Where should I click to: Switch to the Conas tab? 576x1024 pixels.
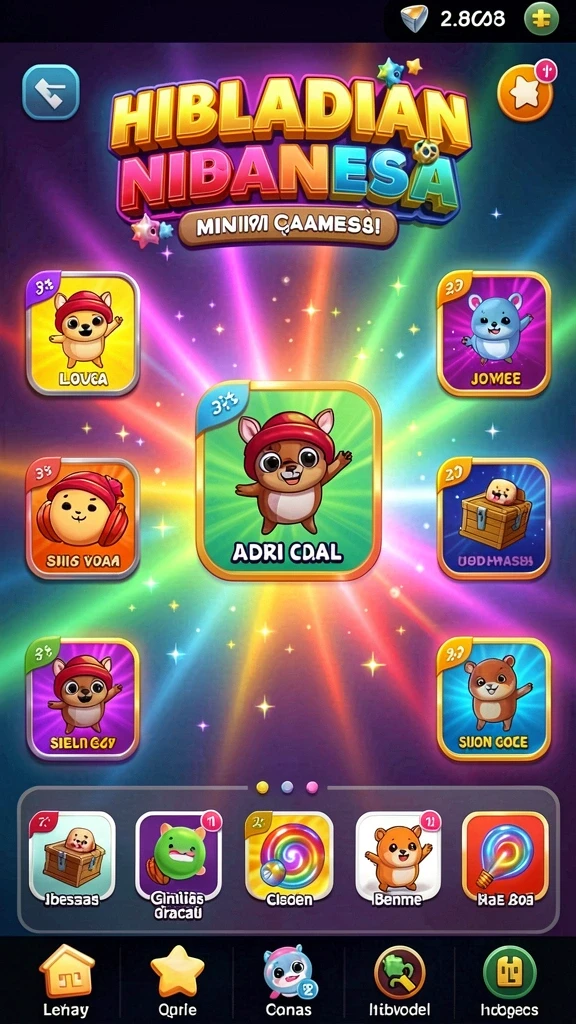[x=289, y=981]
